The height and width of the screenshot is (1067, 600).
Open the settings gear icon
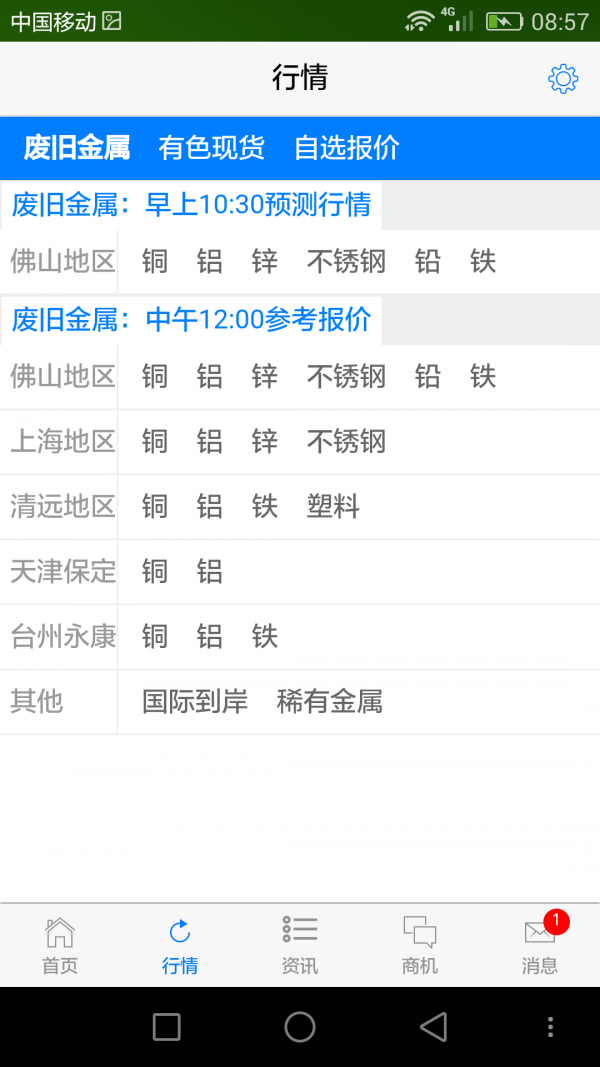click(563, 79)
